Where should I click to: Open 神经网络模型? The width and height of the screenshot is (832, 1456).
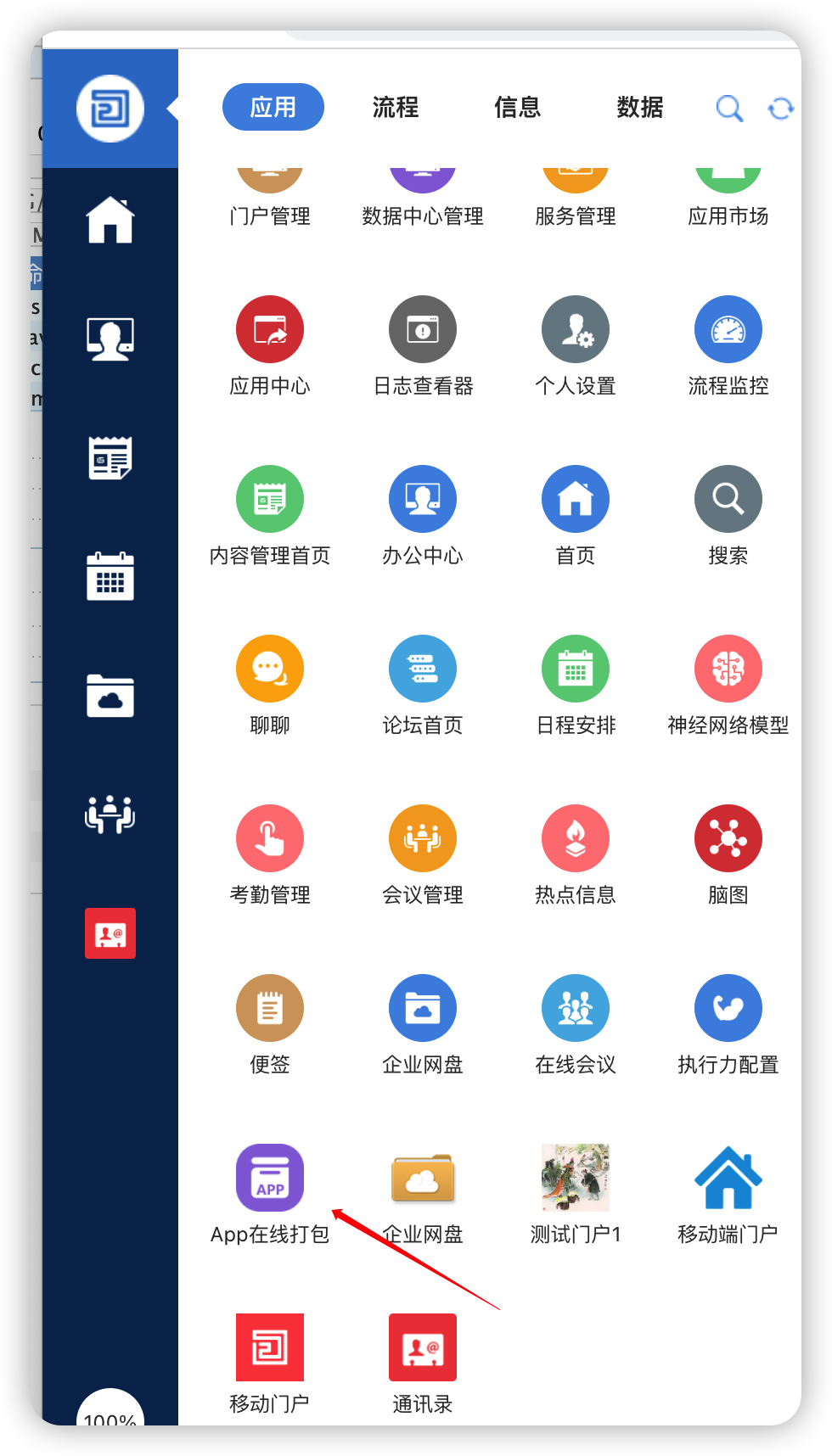728,669
